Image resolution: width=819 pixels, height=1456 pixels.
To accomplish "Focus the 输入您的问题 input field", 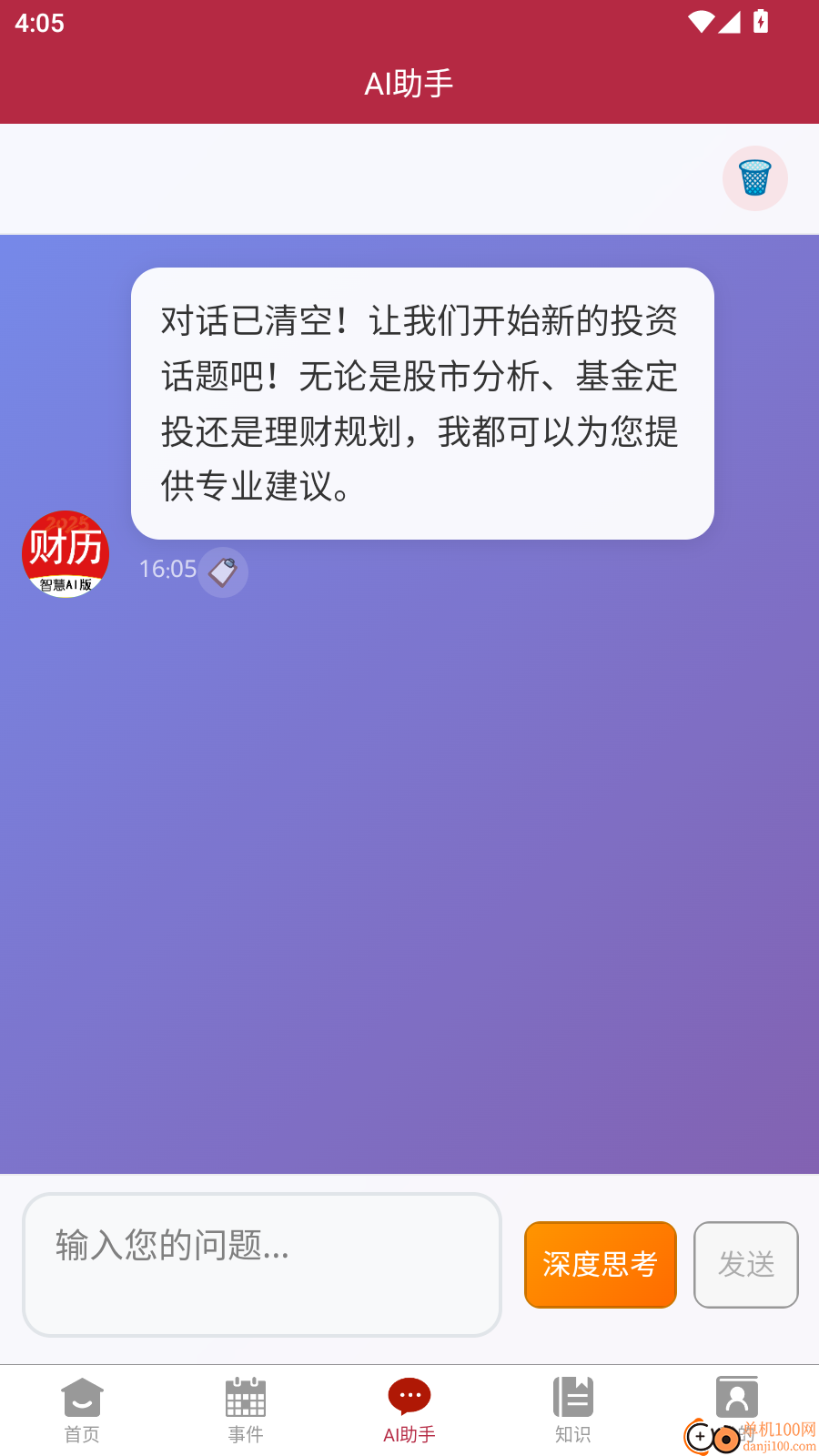I will coord(262,1265).
